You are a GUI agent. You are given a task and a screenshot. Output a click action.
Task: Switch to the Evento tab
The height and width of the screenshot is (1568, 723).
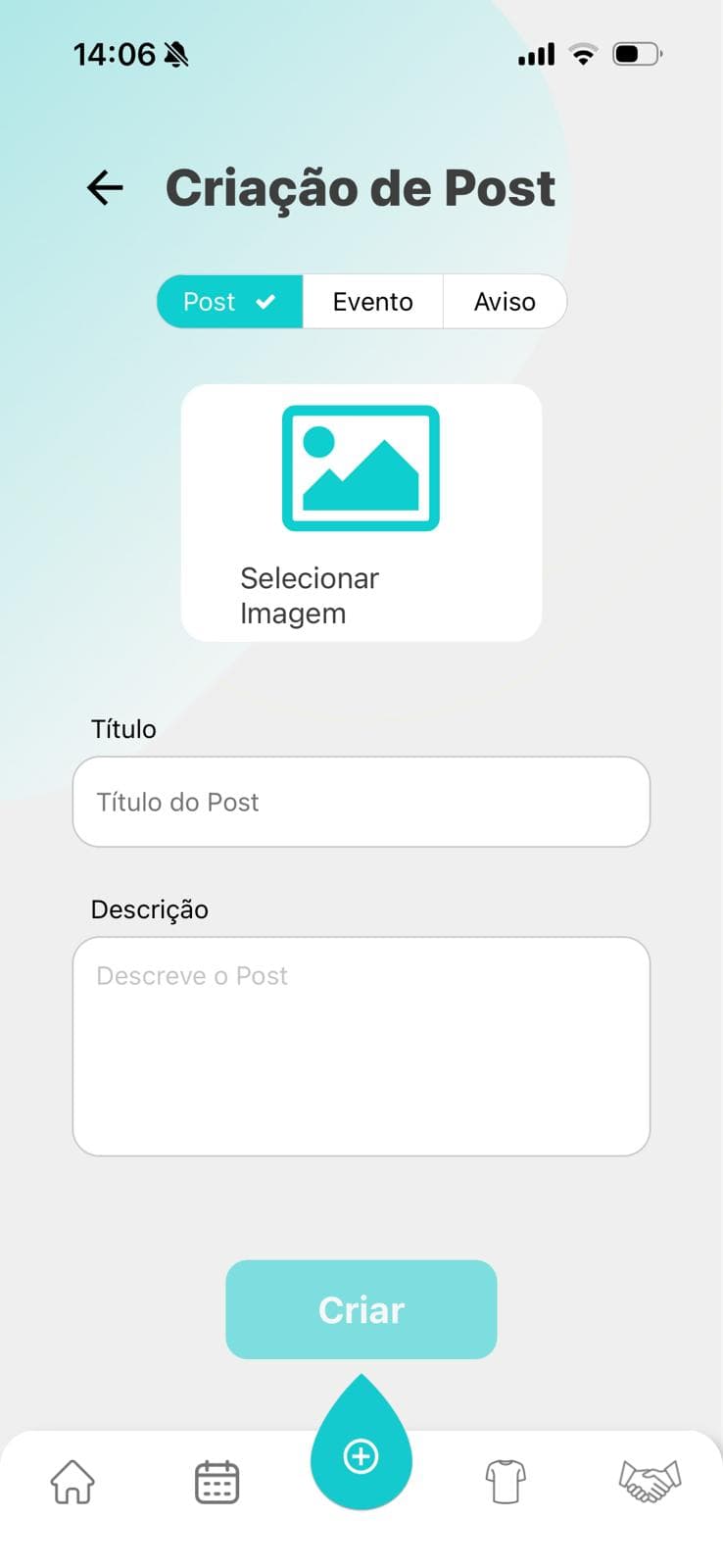373,302
